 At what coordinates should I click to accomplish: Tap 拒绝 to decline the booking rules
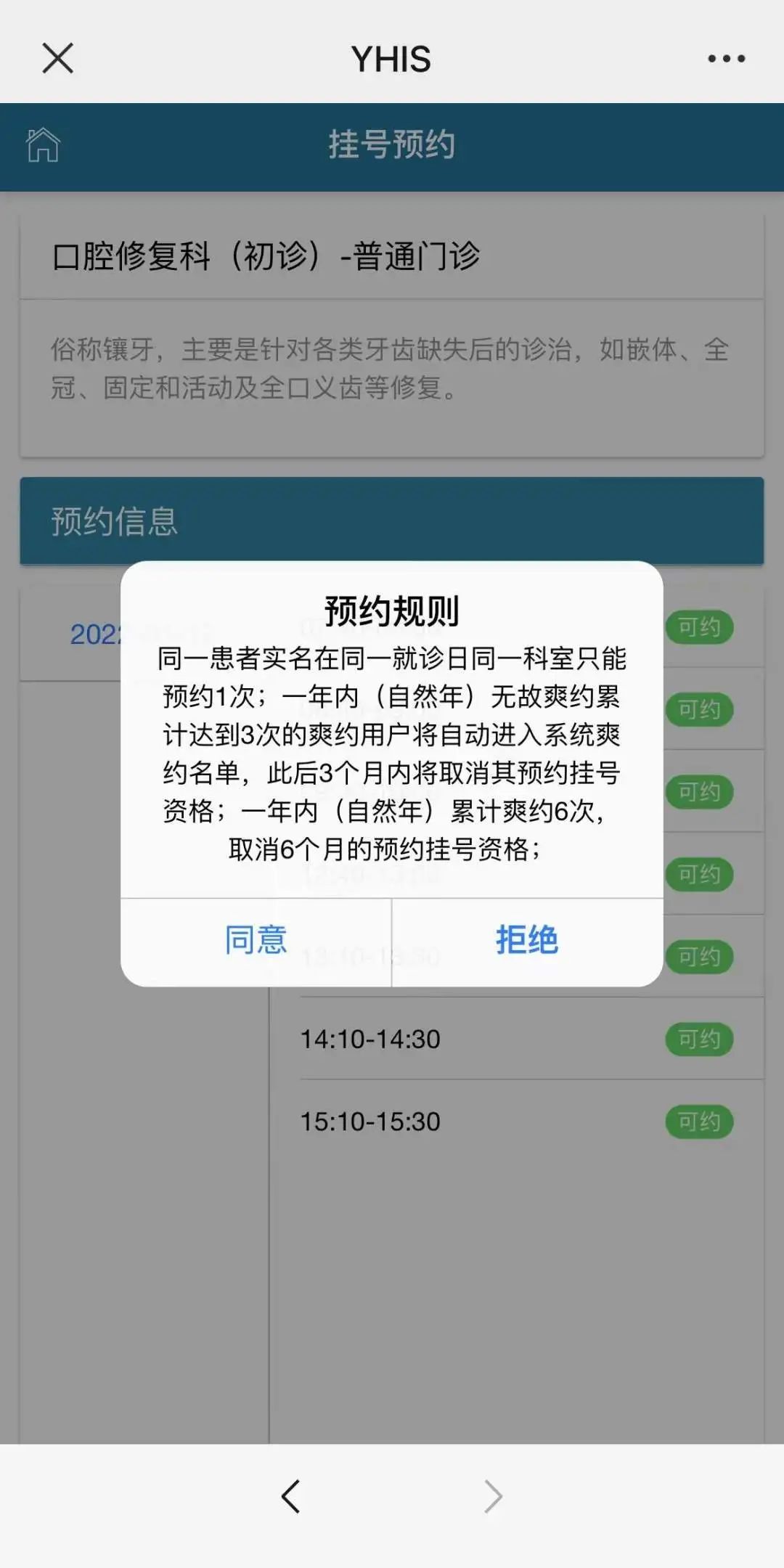point(527,941)
